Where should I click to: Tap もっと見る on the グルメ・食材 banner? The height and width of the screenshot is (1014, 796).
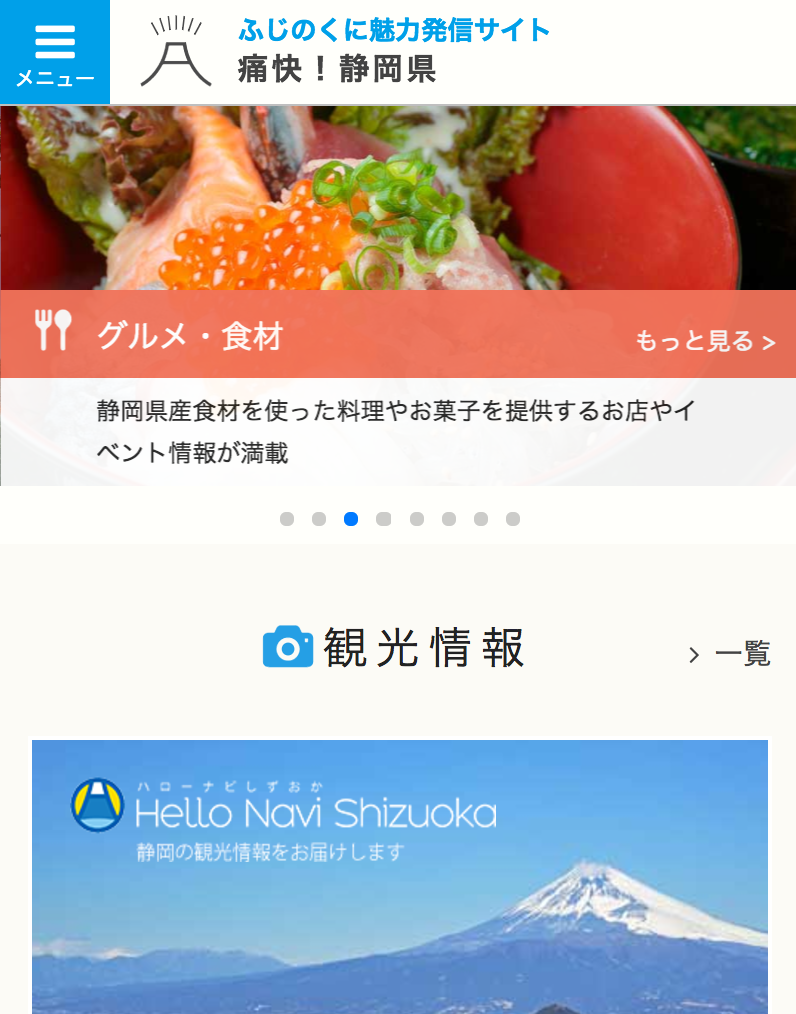(x=705, y=341)
